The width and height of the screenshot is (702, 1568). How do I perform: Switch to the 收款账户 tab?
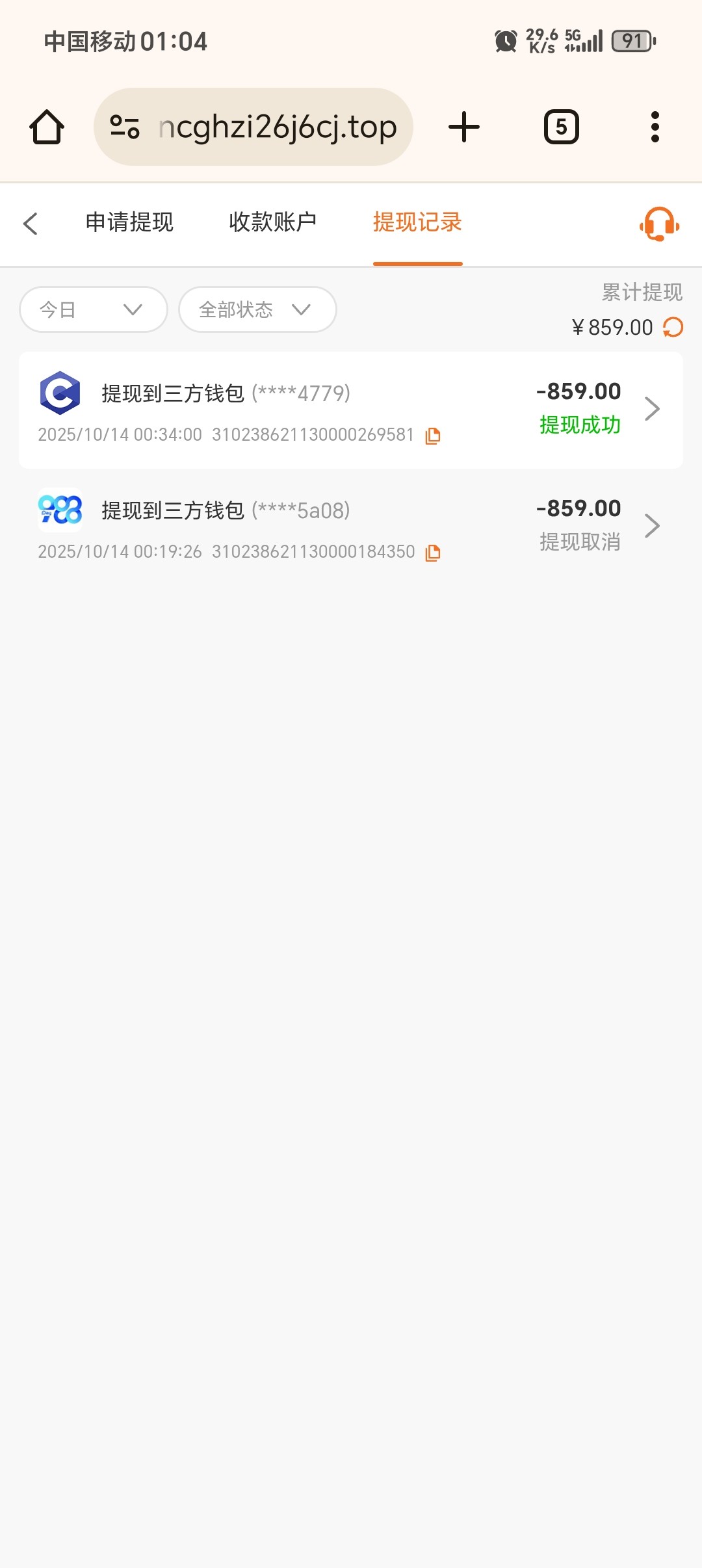pos(272,222)
